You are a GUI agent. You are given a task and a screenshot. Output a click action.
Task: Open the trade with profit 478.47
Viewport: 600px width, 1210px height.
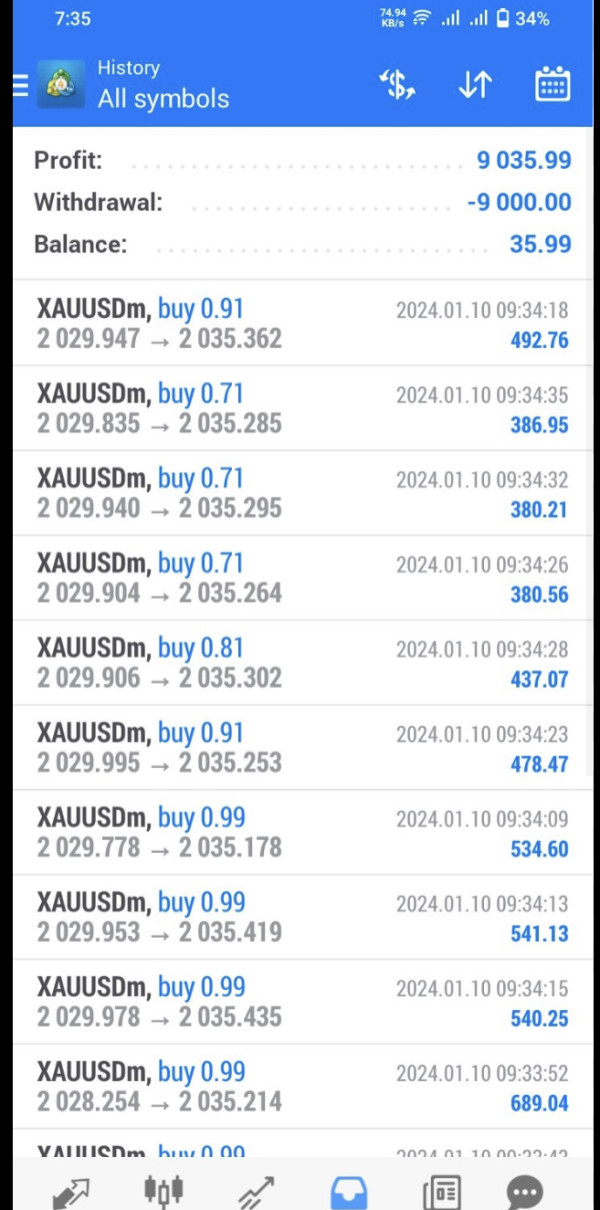coord(300,748)
